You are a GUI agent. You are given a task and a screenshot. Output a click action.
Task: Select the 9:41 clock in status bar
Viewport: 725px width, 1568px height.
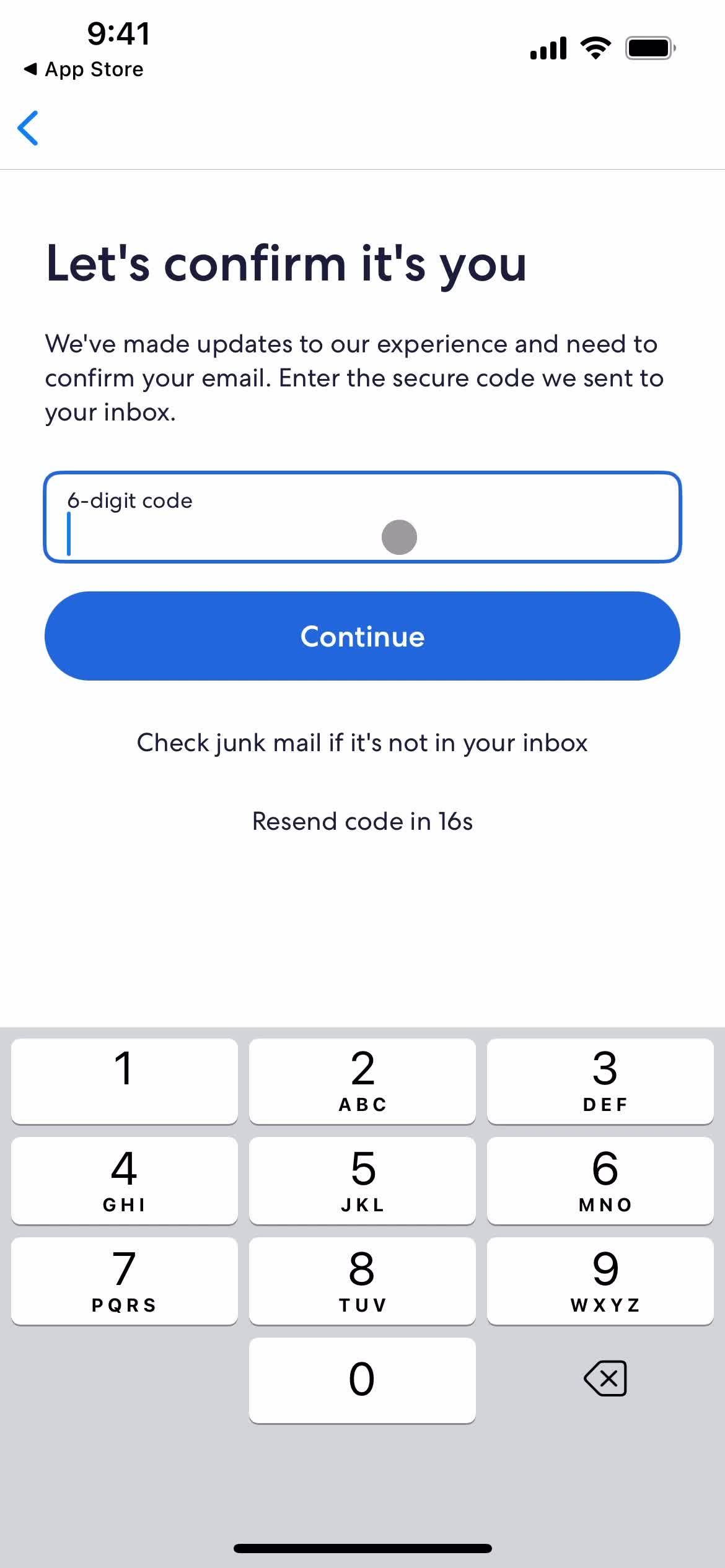pyautogui.click(x=118, y=34)
